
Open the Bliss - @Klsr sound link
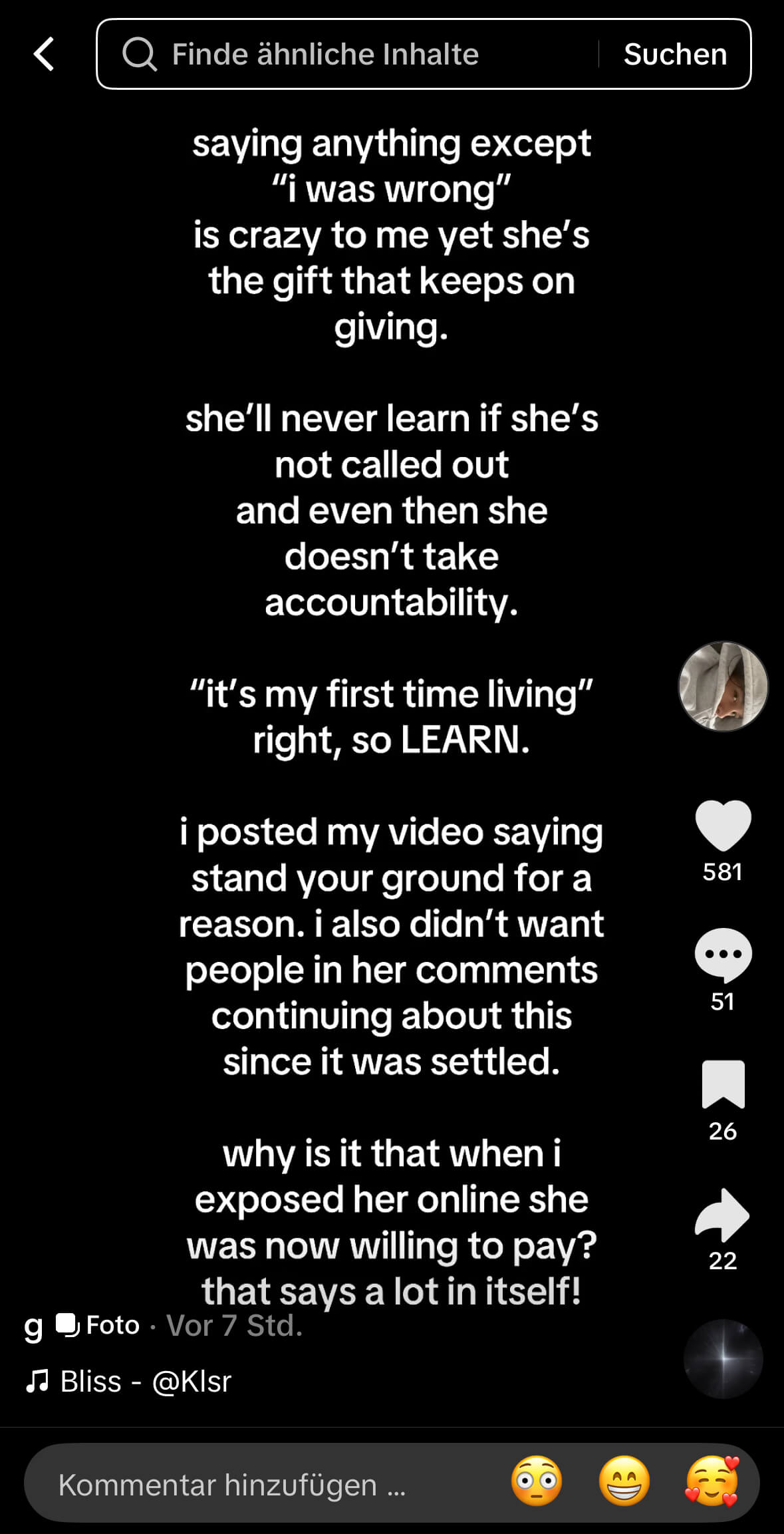129,1382
